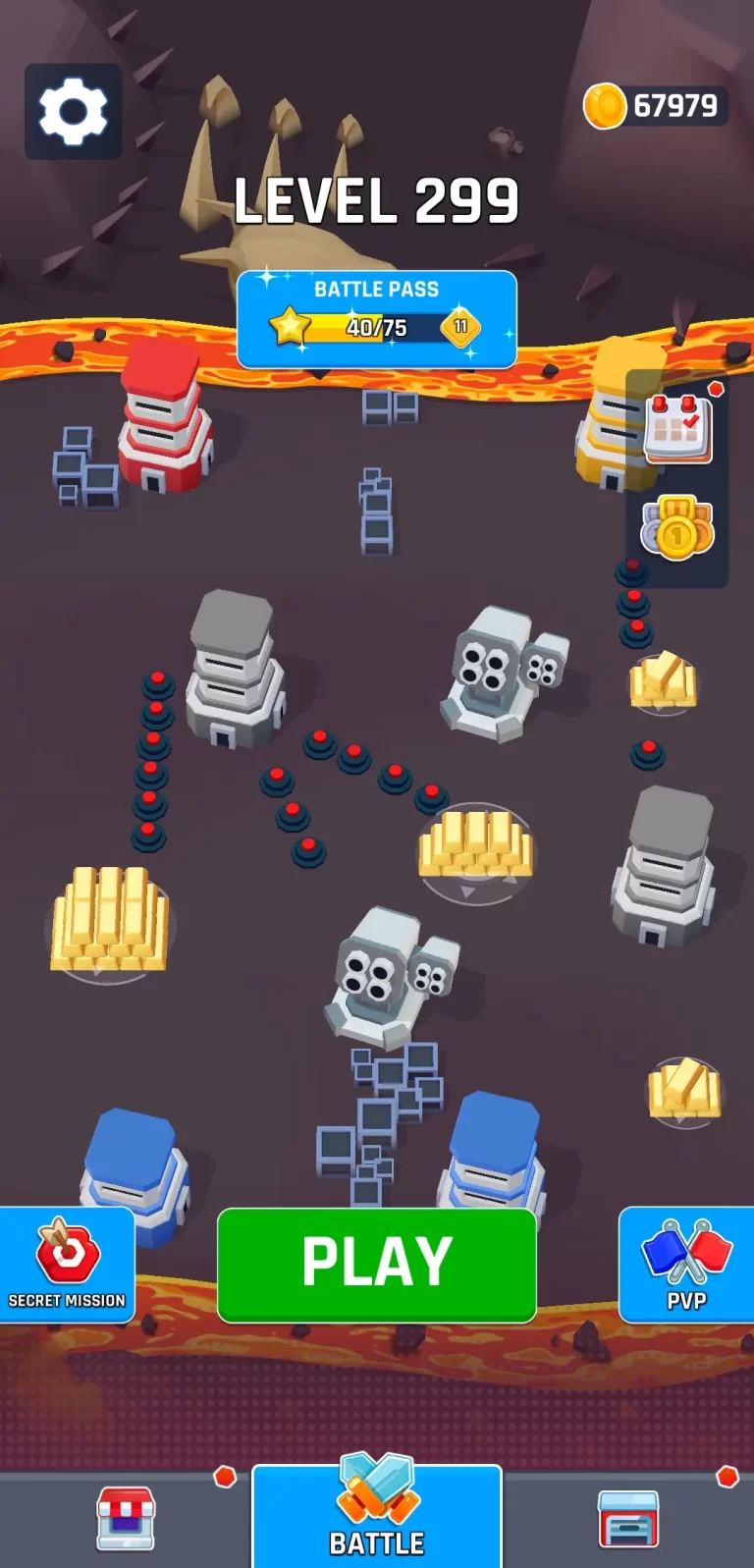Image resolution: width=754 pixels, height=1568 pixels.
Task: Open the medals leaderboard icon
Action: pyautogui.click(x=676, y=528)
